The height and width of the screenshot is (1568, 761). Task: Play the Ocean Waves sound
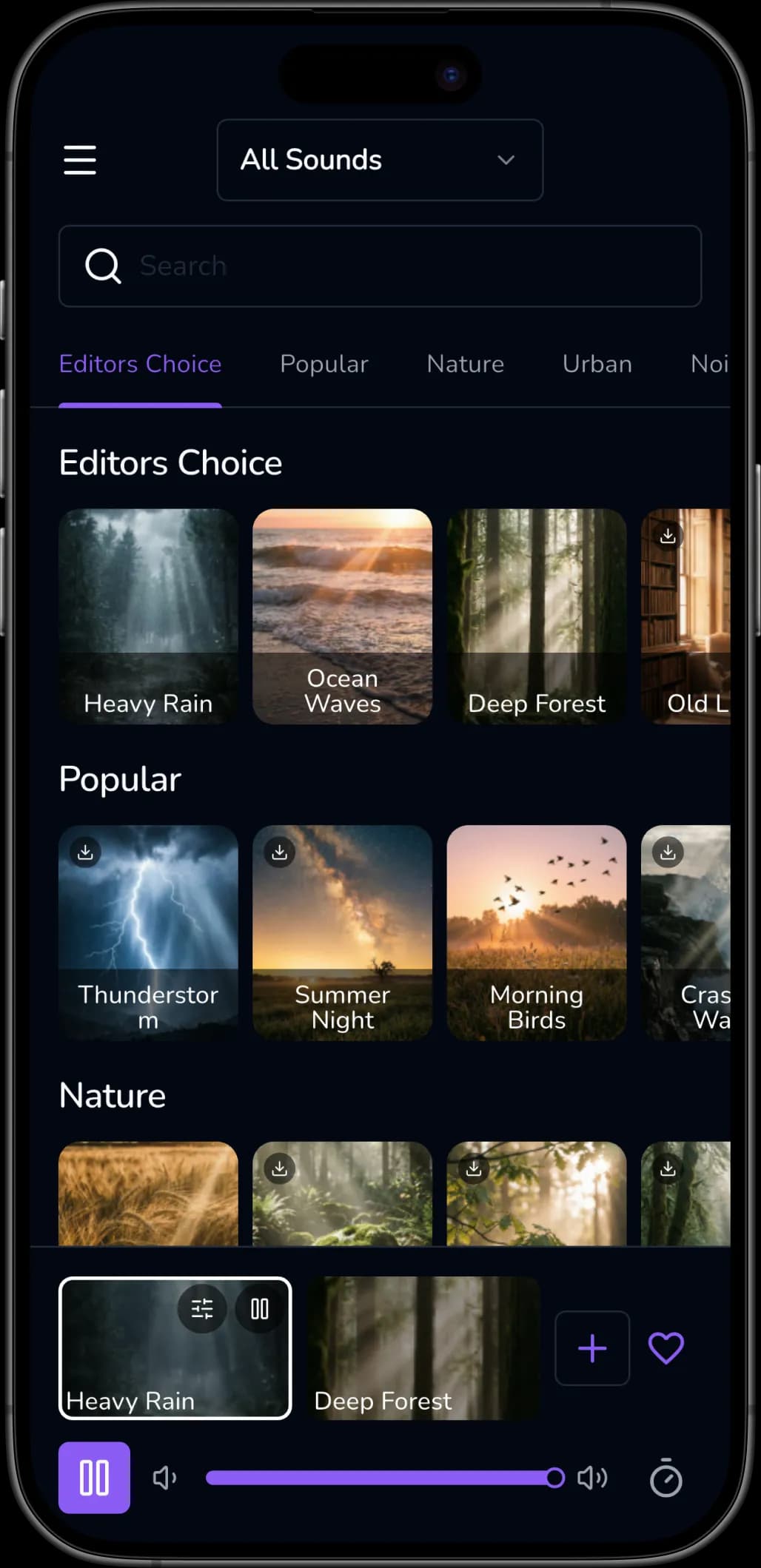(x=342, y=616)
